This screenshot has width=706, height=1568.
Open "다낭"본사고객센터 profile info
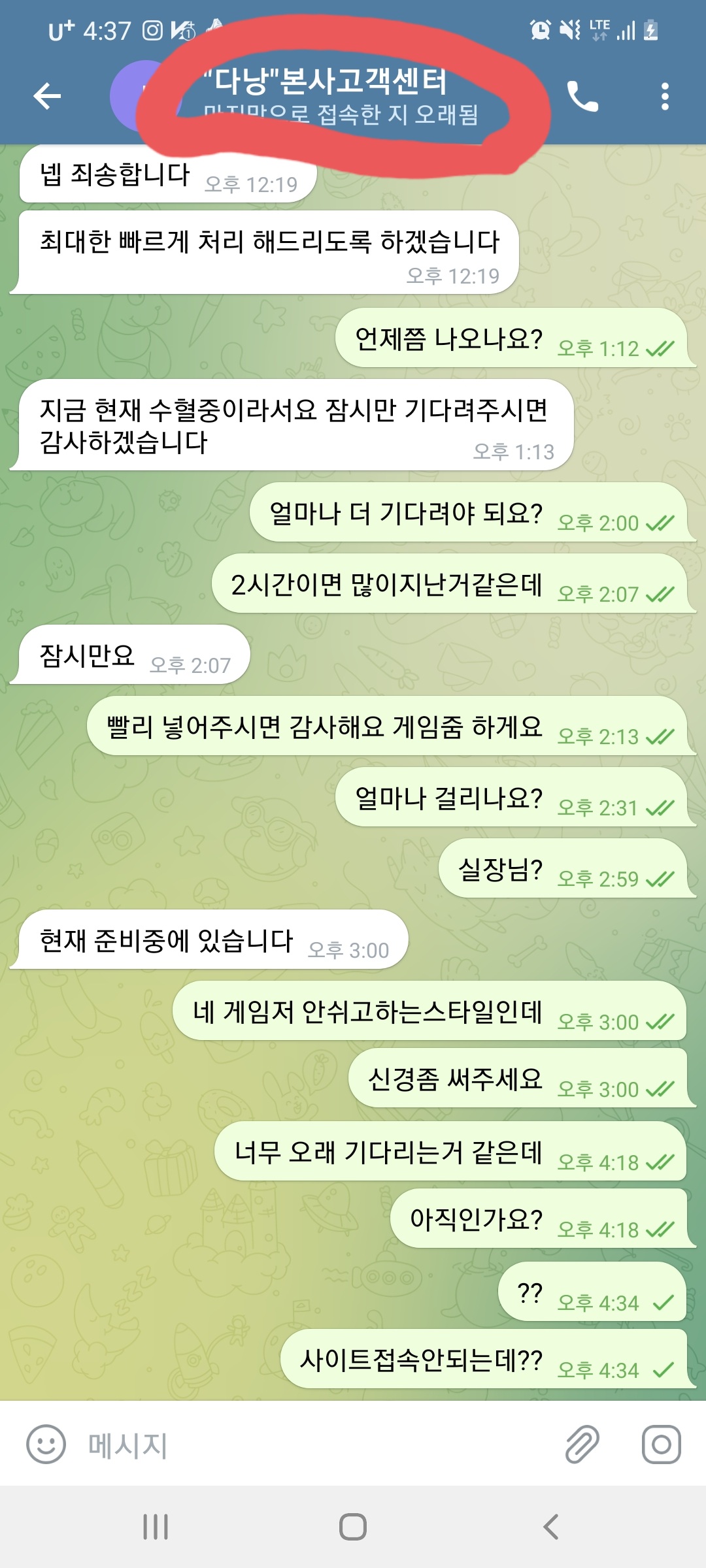pos(327,95)
